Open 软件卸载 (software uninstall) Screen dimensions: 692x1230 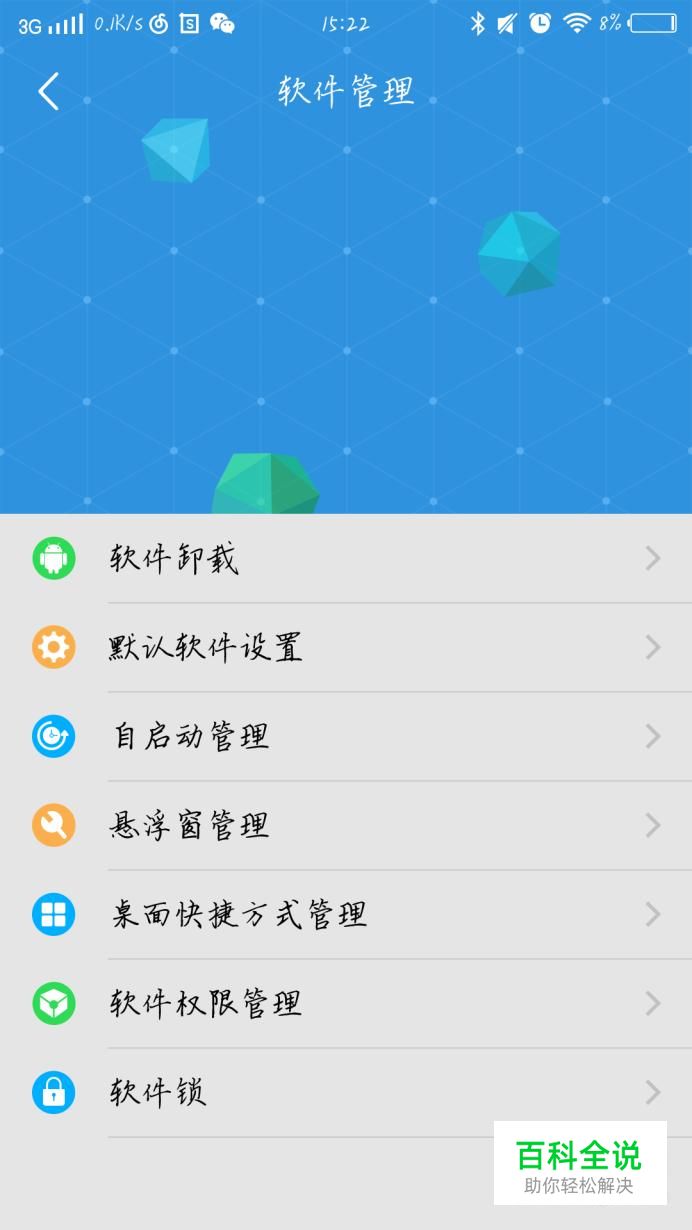click(x=346, y=559)
